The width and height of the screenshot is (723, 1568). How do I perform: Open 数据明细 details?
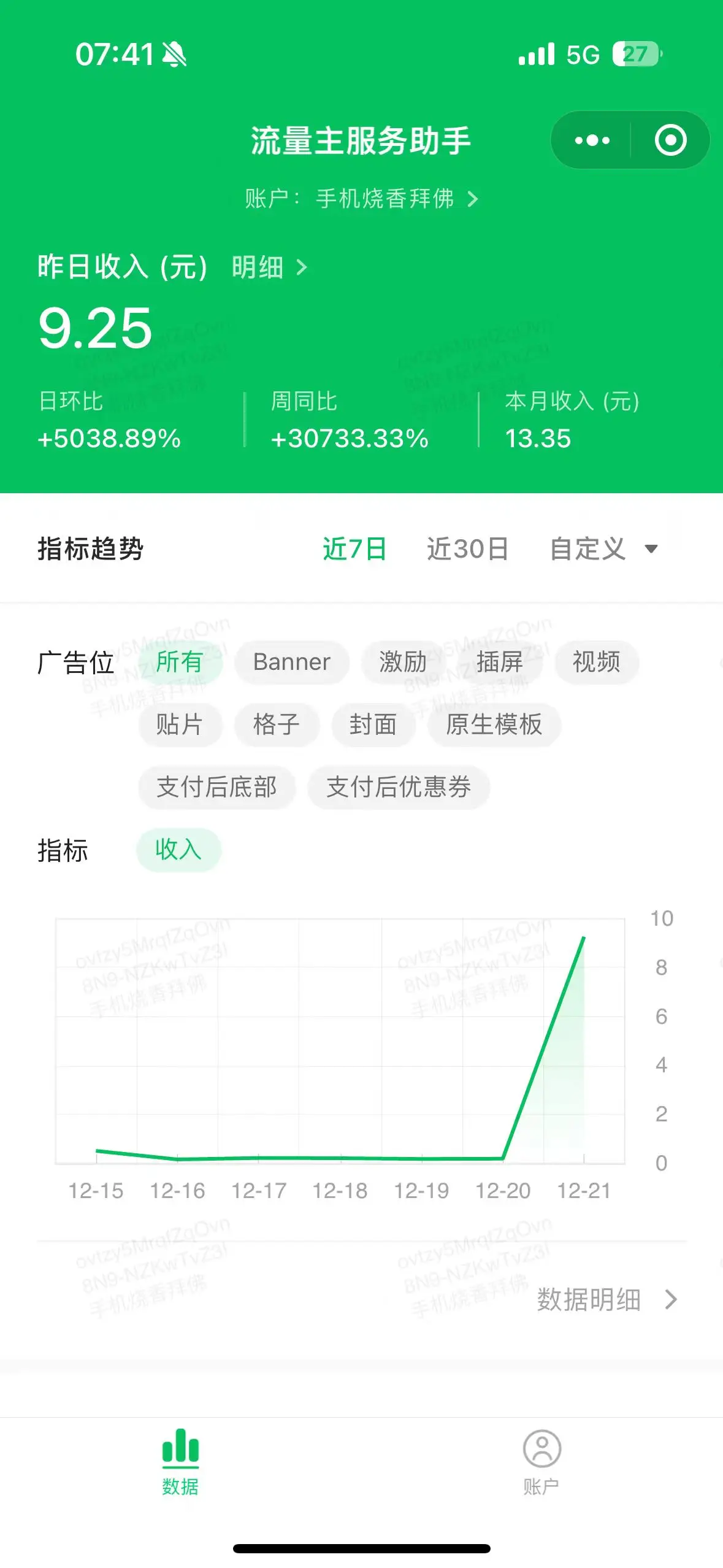coord(606,1299)
